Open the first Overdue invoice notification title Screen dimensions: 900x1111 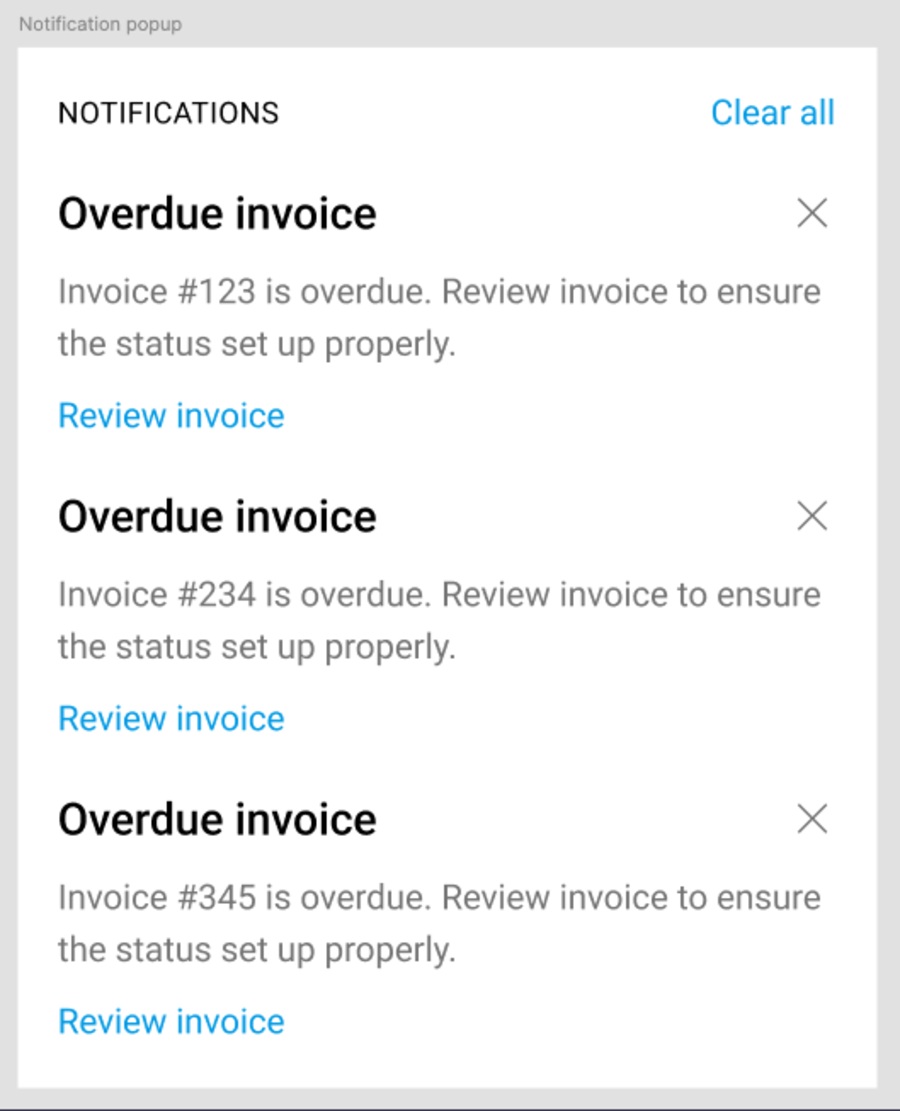pyautogui.click(x=218, y=213)
